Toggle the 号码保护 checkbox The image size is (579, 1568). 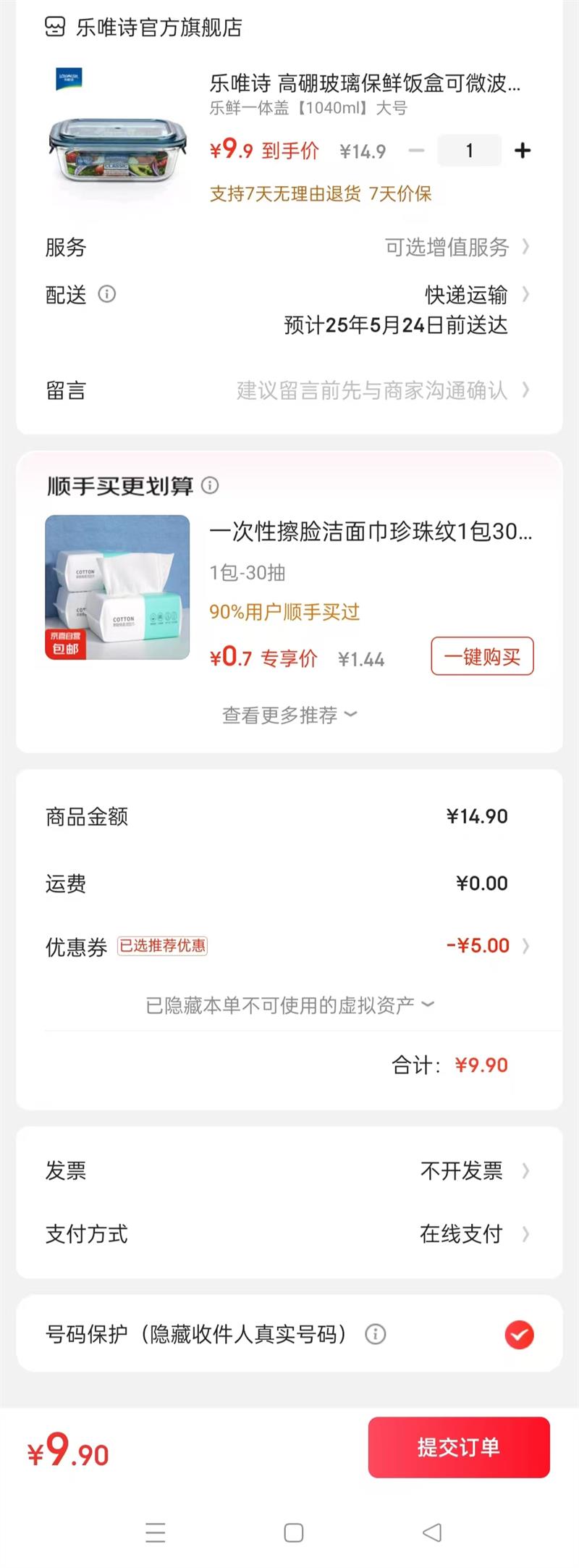(519, 1334)
